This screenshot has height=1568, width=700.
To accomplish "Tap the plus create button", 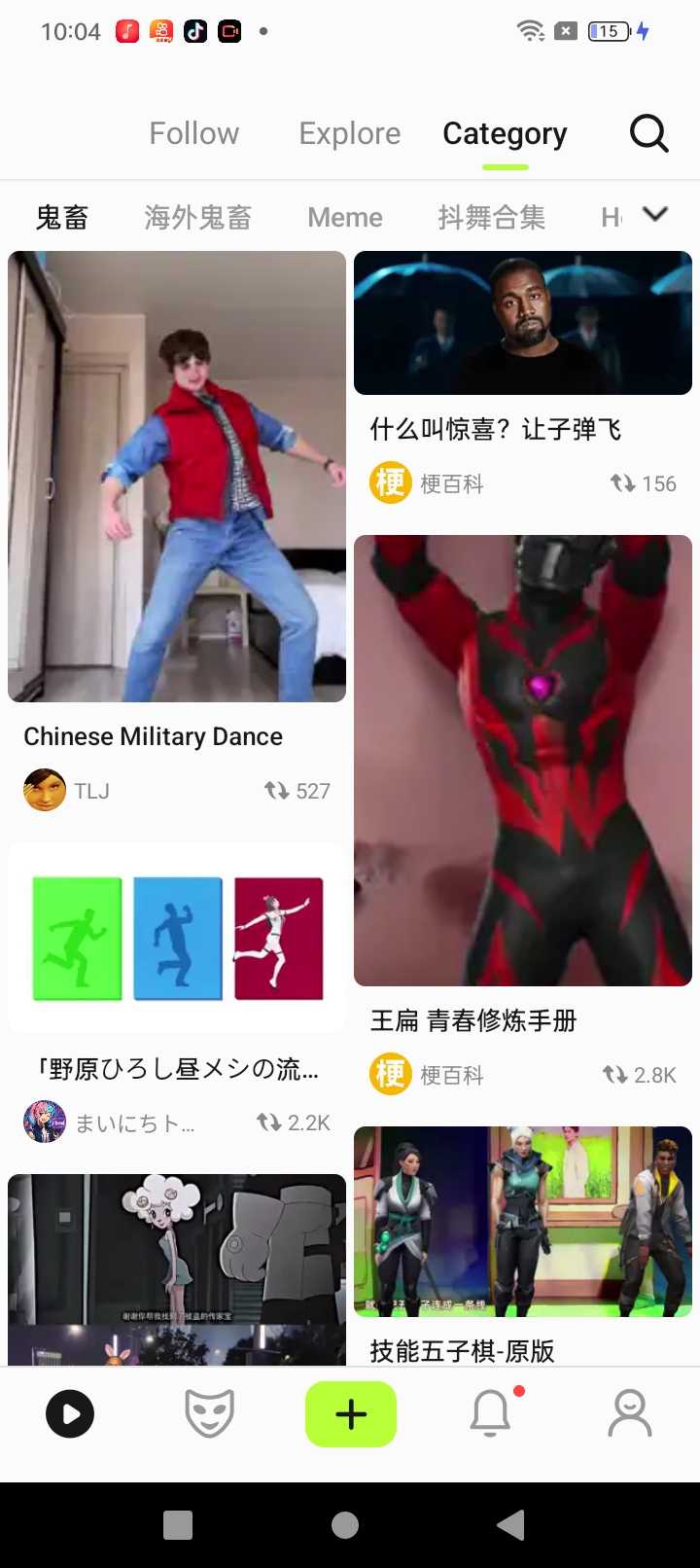I will (351, 1413).
